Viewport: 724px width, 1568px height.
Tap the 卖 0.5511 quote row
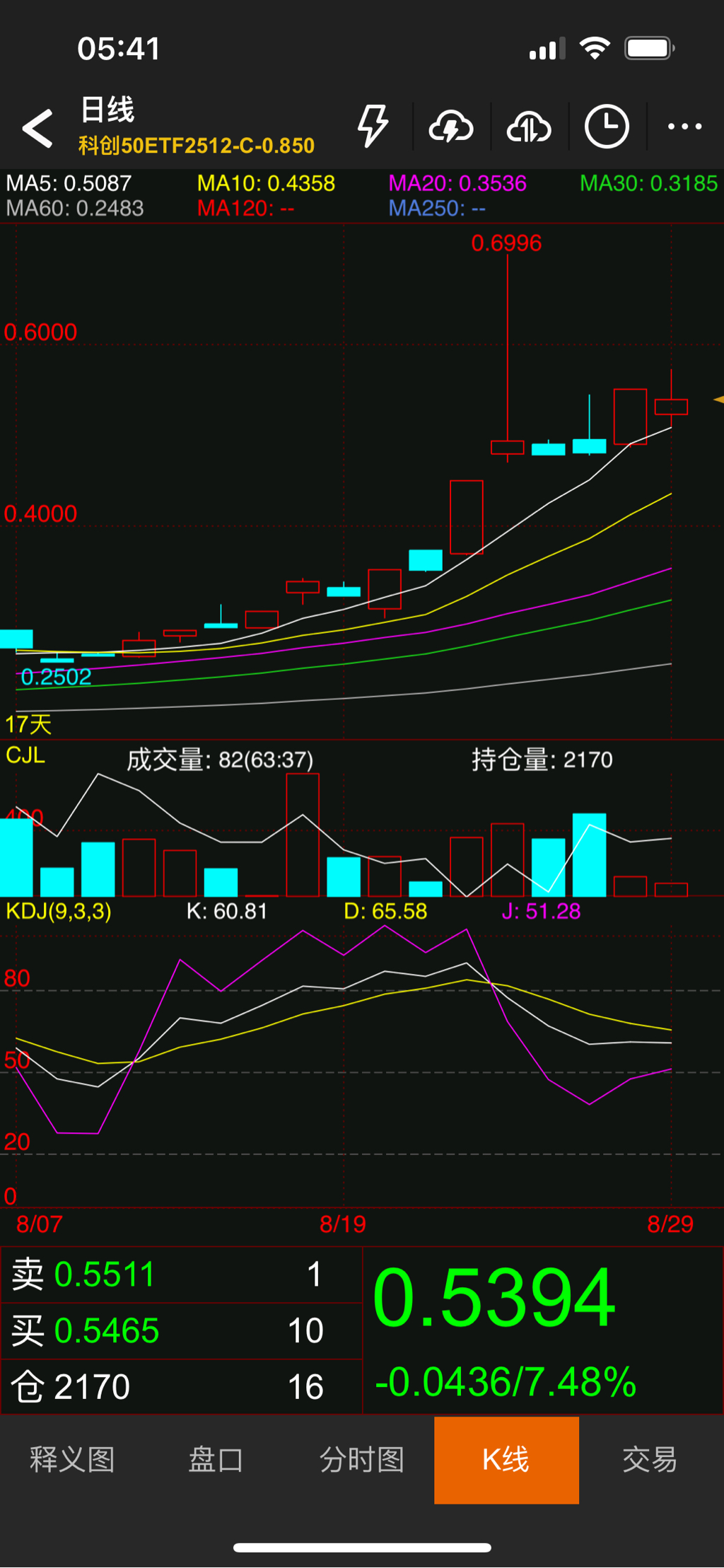pyautogui.click(x=181, y=1274)
